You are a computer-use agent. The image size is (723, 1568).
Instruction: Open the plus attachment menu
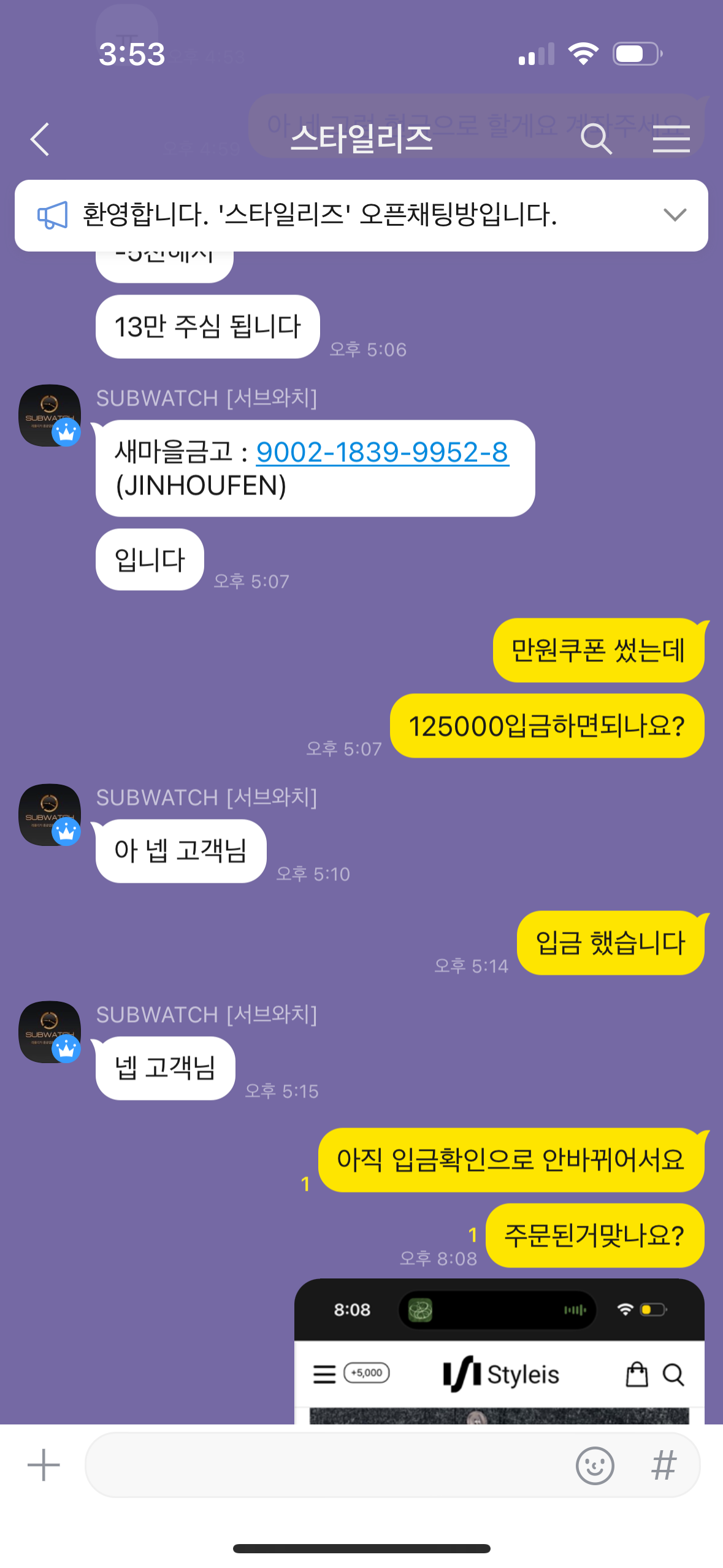44,1465
